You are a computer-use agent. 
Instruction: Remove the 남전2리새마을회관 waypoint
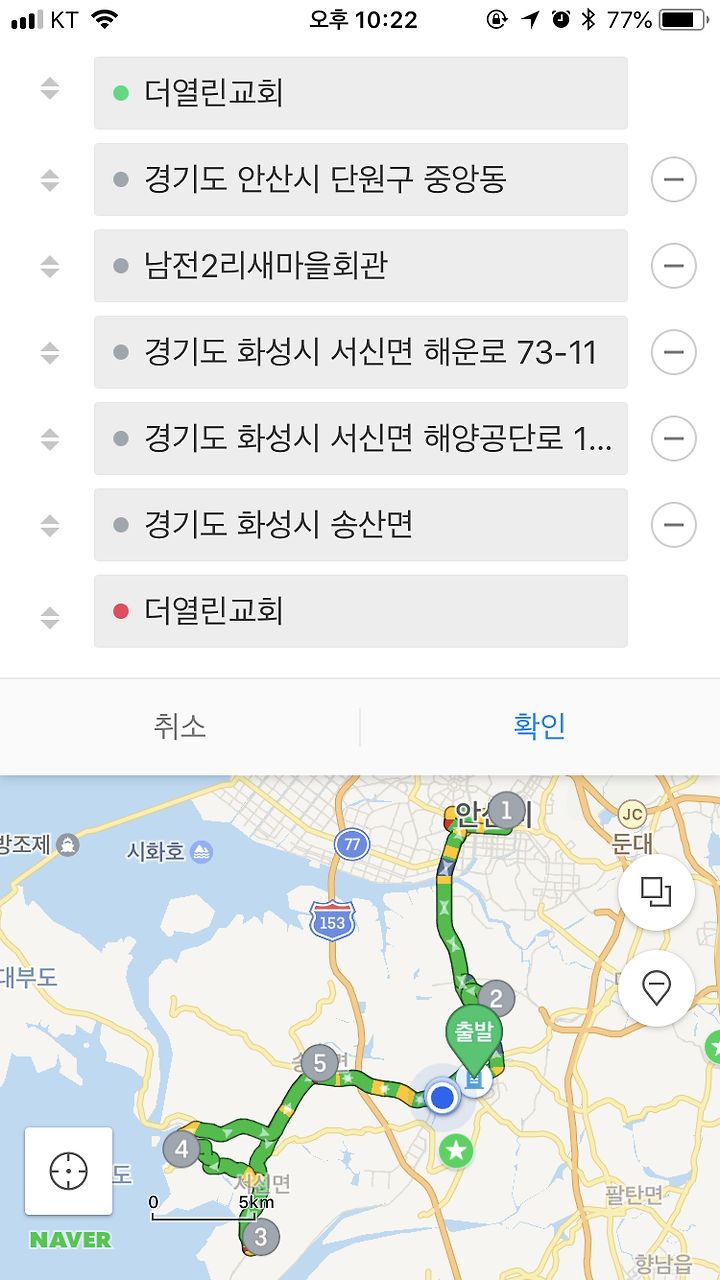(x=673, y=266)
